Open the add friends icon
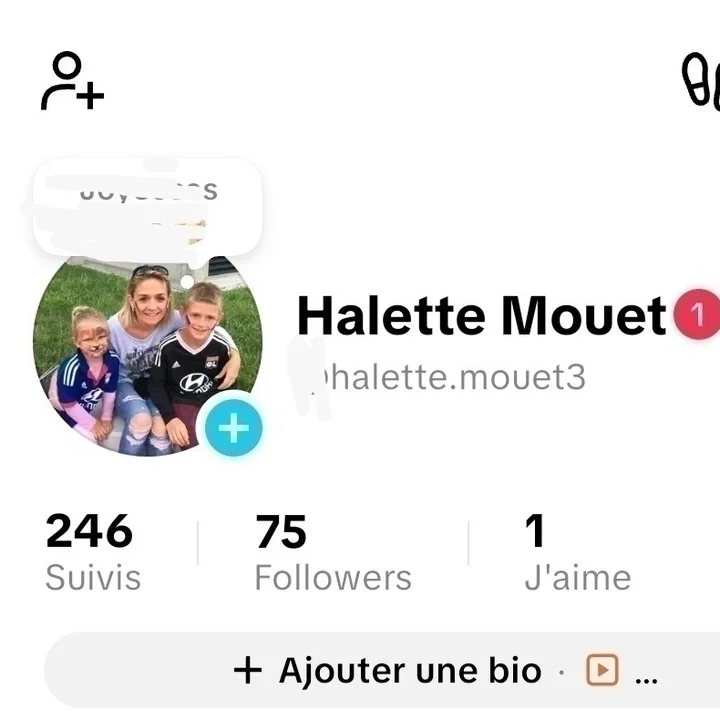This screenshot has height=720, width=720. pos(72,81)
